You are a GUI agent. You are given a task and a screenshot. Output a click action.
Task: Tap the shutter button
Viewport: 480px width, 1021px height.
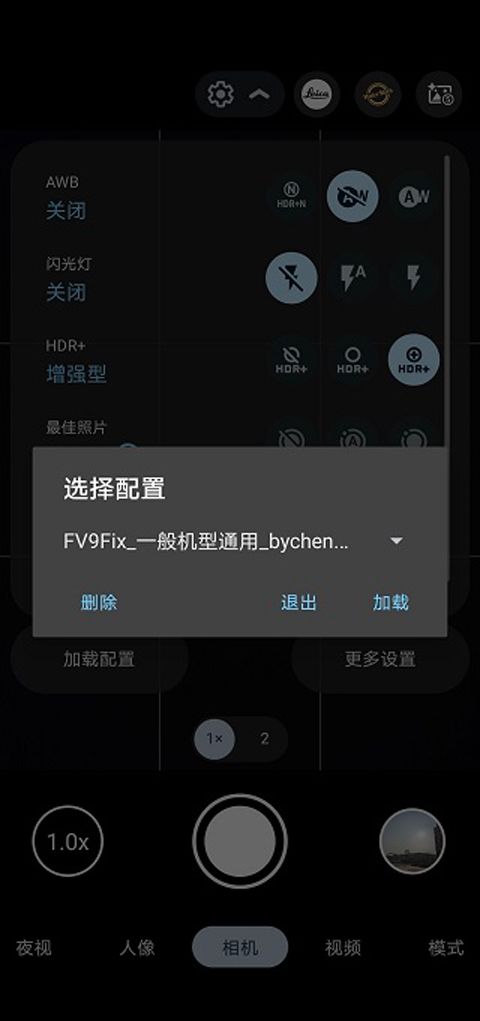point(240,841)
